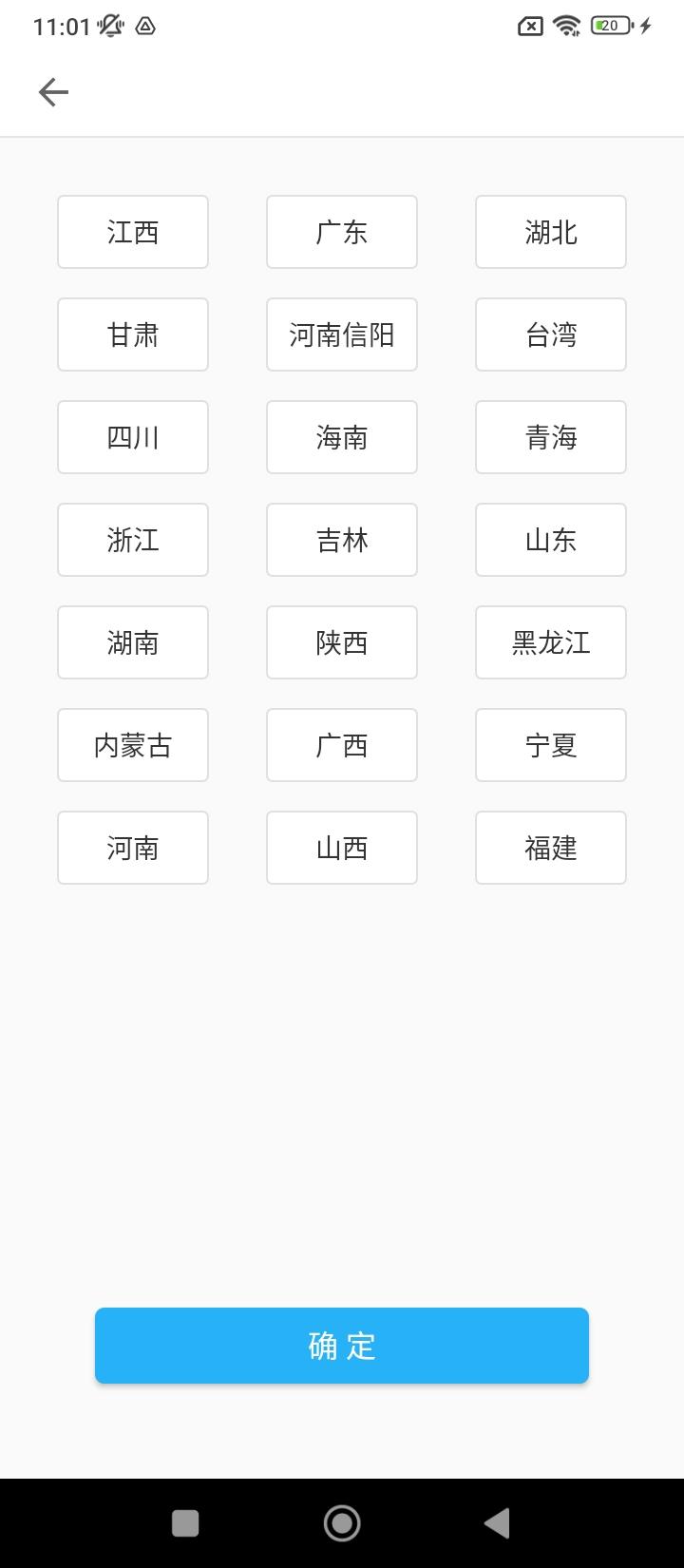Choose 广东 from the province list
The height and width of the screenshot is (1568, 684).
341,232
